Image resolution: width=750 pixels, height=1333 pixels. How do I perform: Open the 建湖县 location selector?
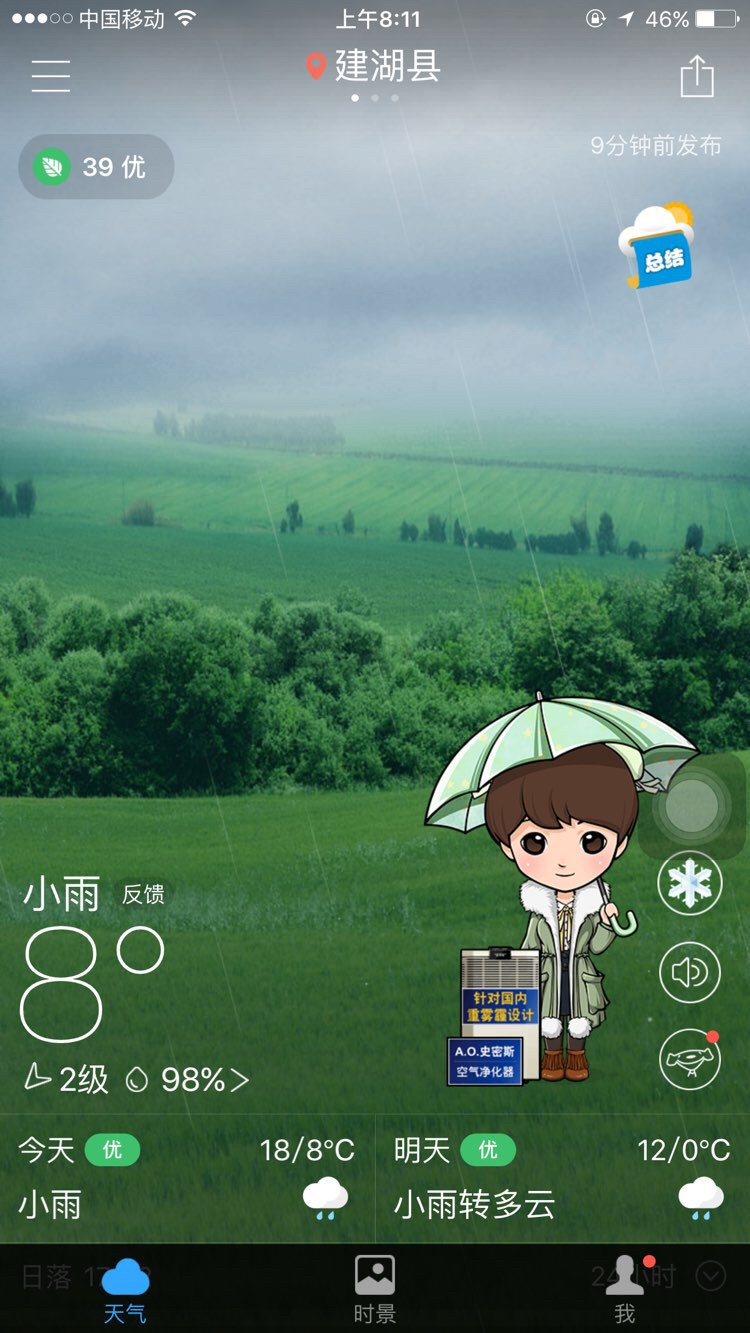373,67
